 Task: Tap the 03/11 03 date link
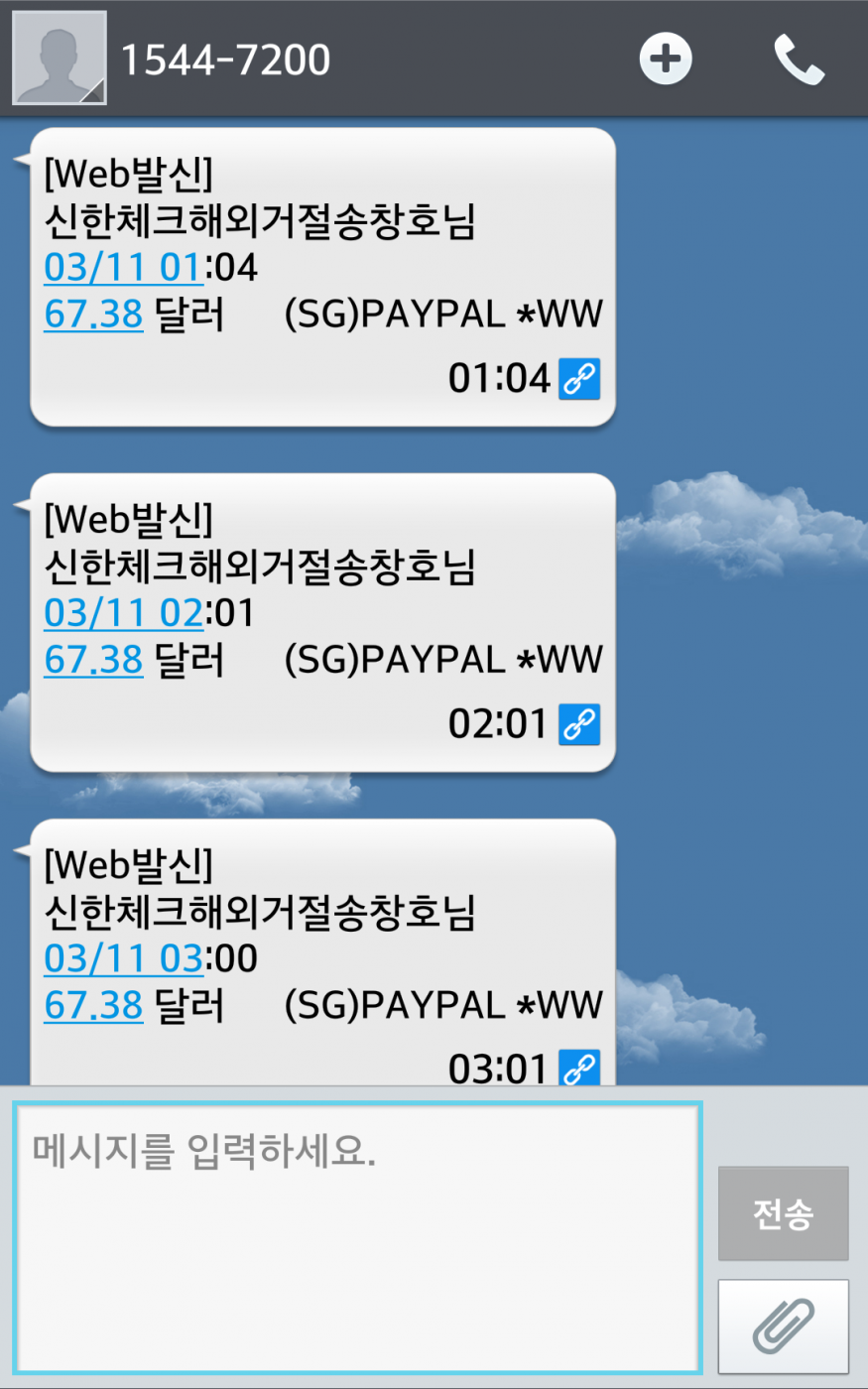click(x=124, y=957)
